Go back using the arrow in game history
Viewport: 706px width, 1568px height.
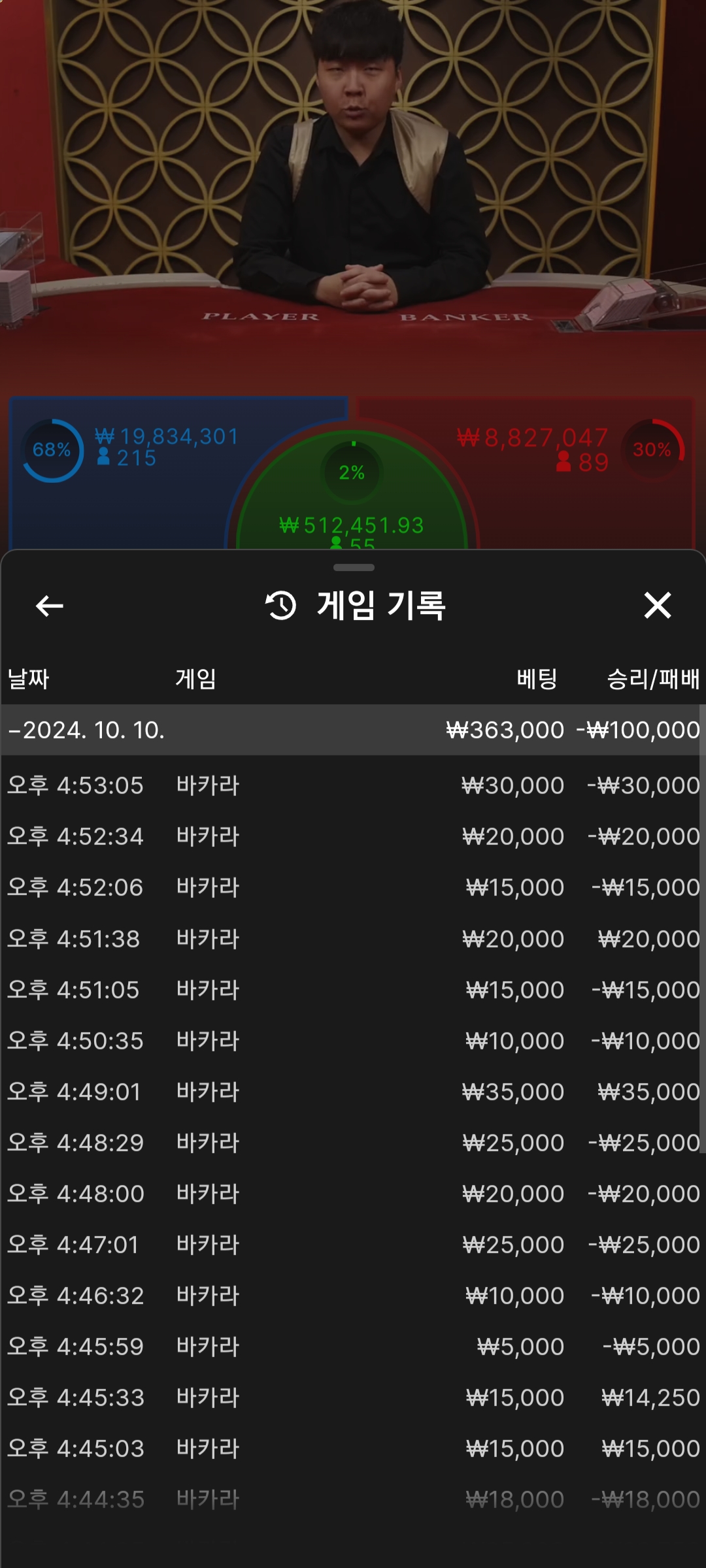(x=50, y=606)
